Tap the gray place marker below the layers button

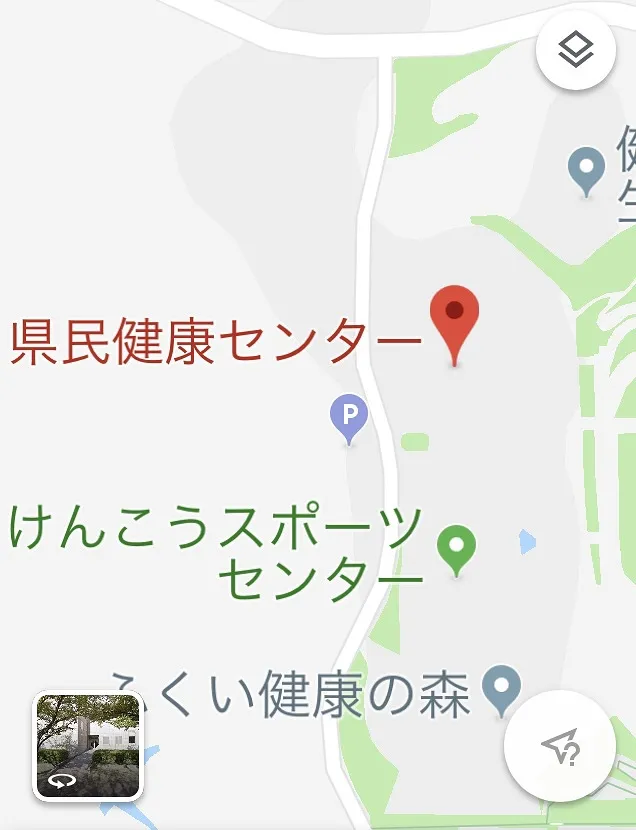586,168
